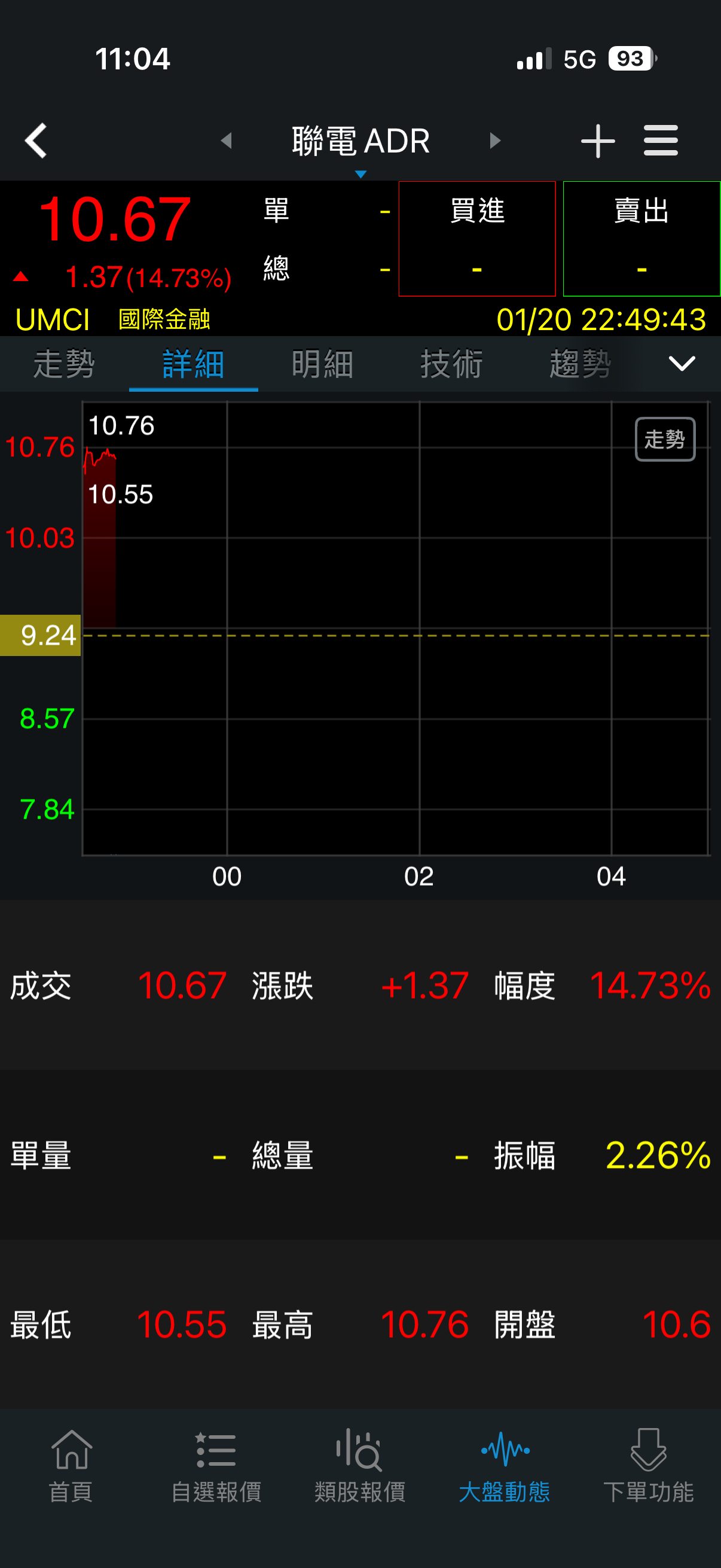
Task: Tap the 買進 buy box
Action: coord(477,239)
